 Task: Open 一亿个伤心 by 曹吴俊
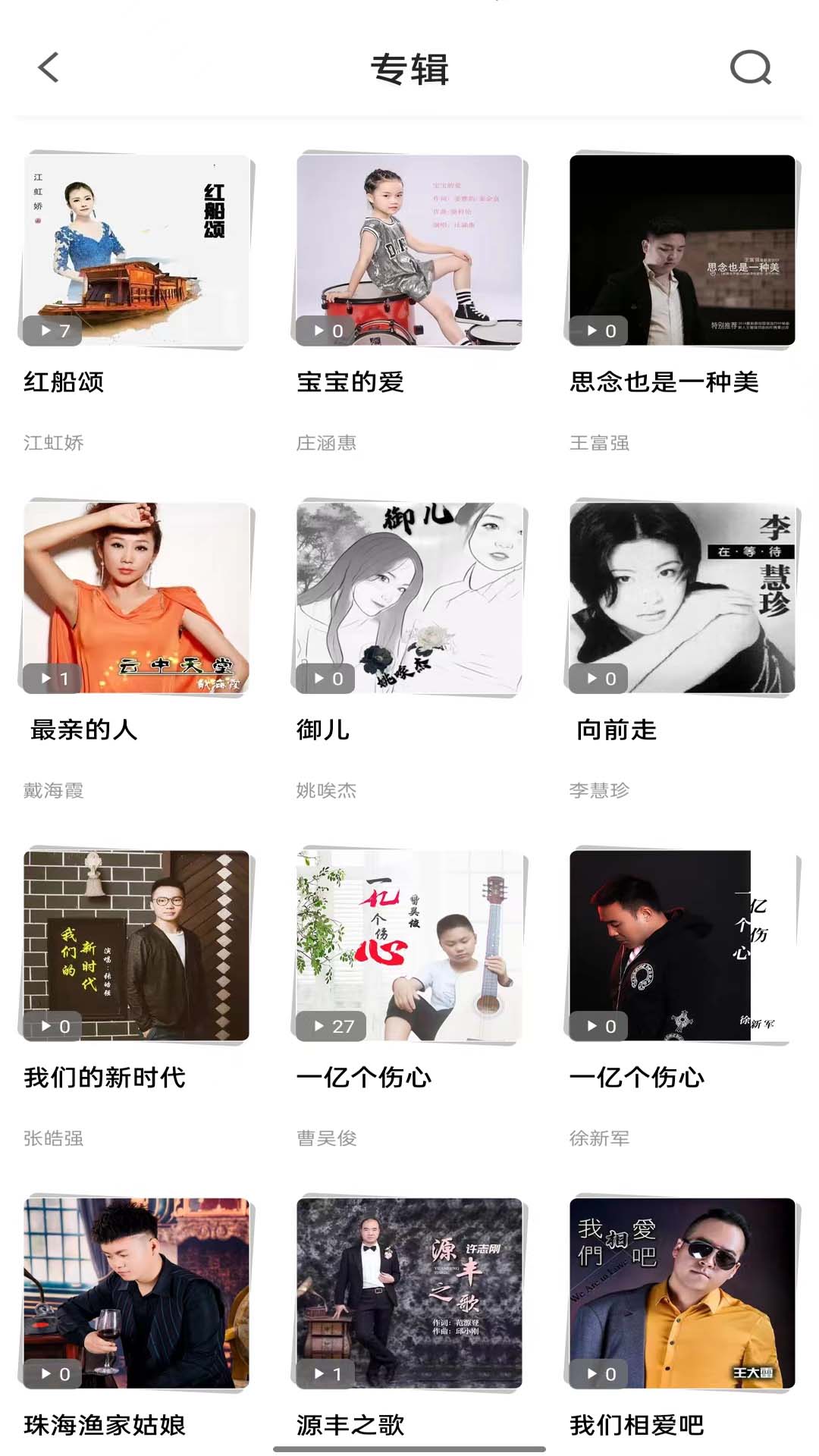(x=409, y=945)
